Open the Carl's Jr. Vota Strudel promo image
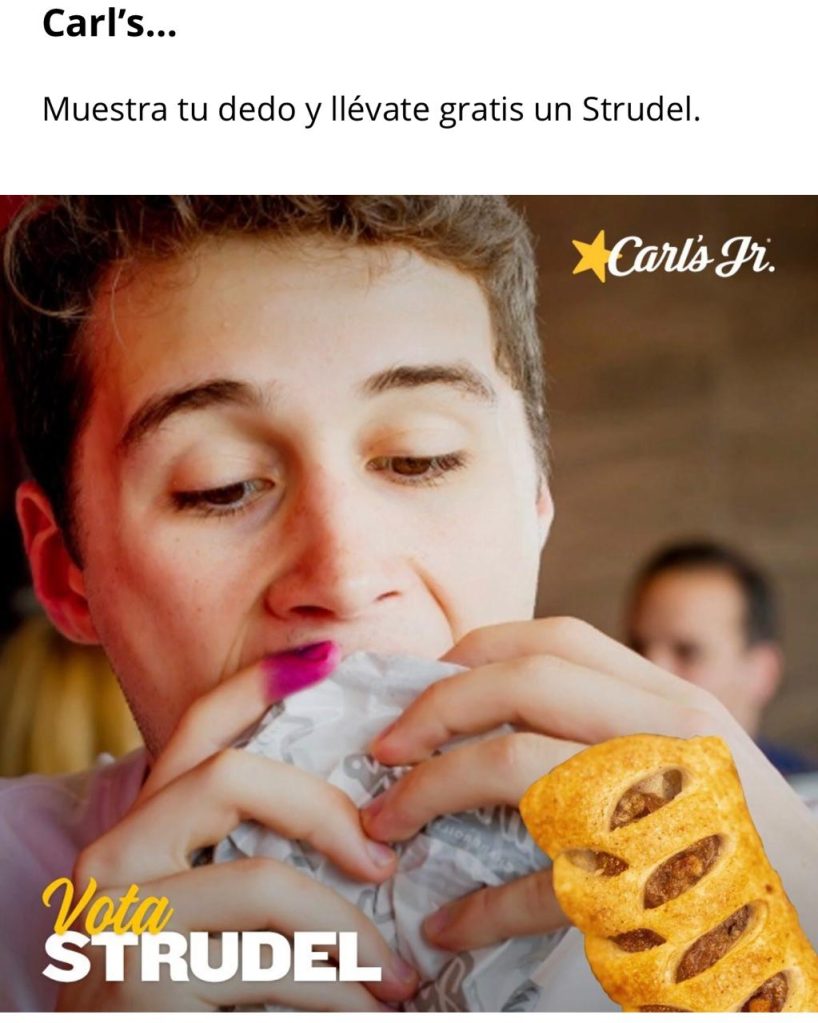This screenshot has height=1023, width=818. coord(409,603)
